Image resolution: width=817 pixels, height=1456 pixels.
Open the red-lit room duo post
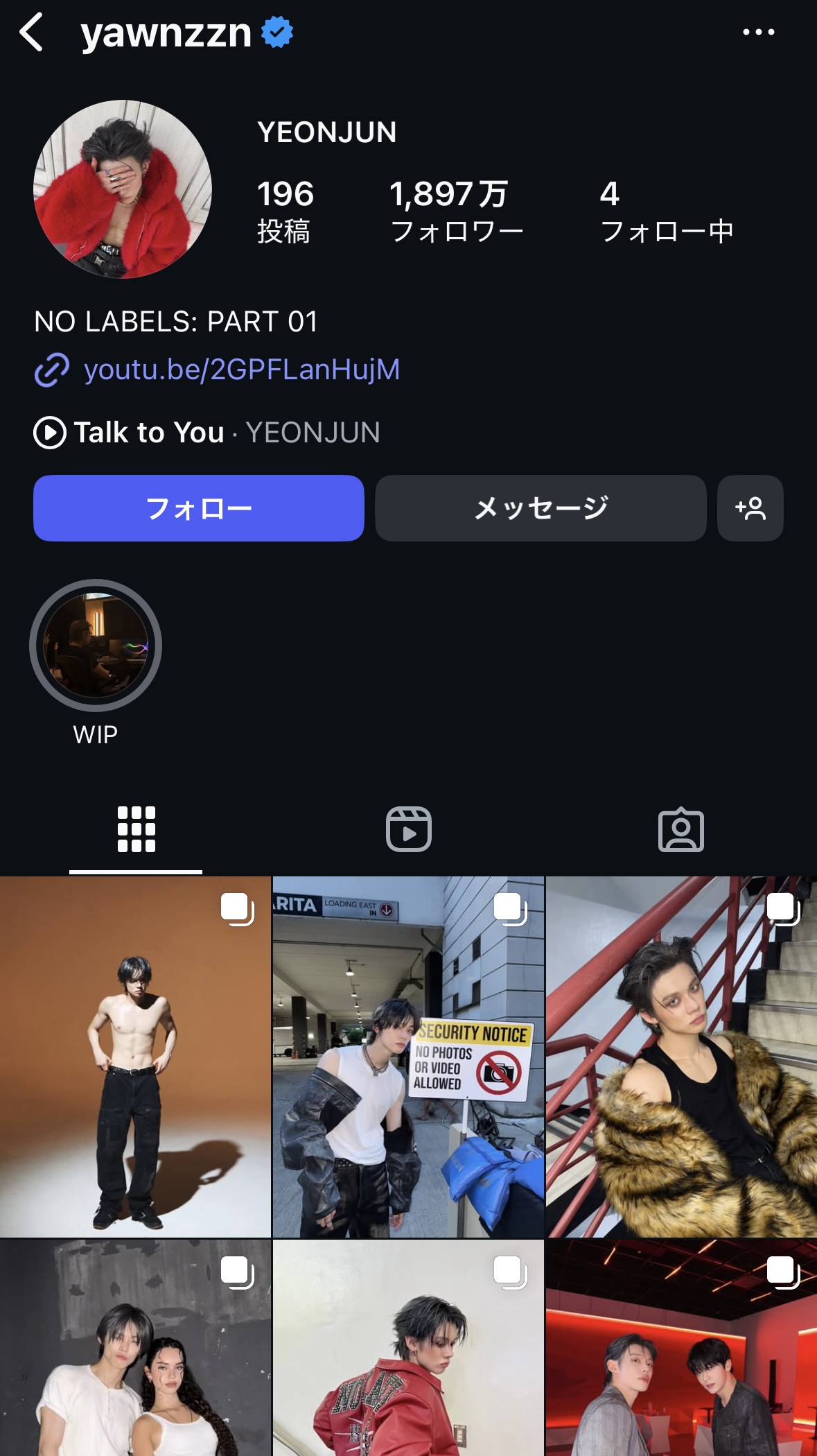click(x=681, y=1349)
